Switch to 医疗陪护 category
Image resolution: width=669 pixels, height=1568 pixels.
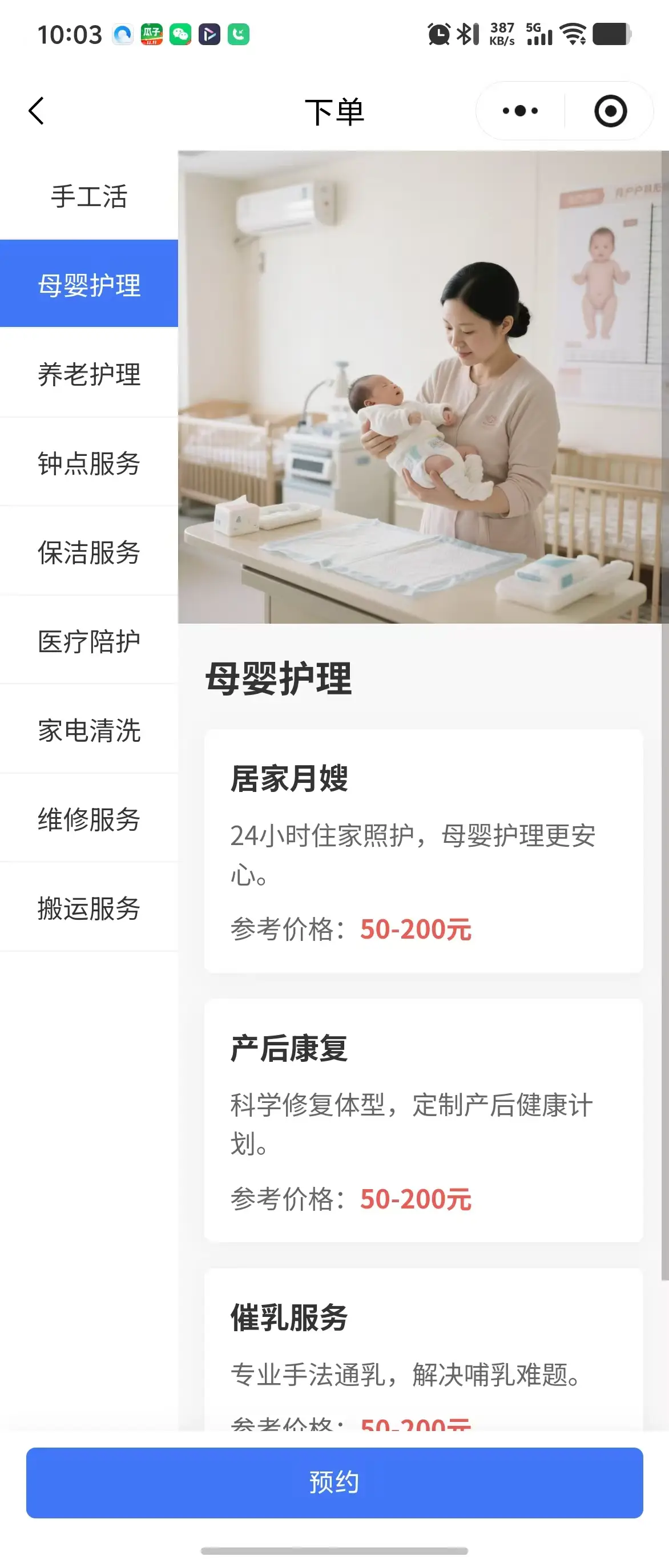tap(89, 640)
